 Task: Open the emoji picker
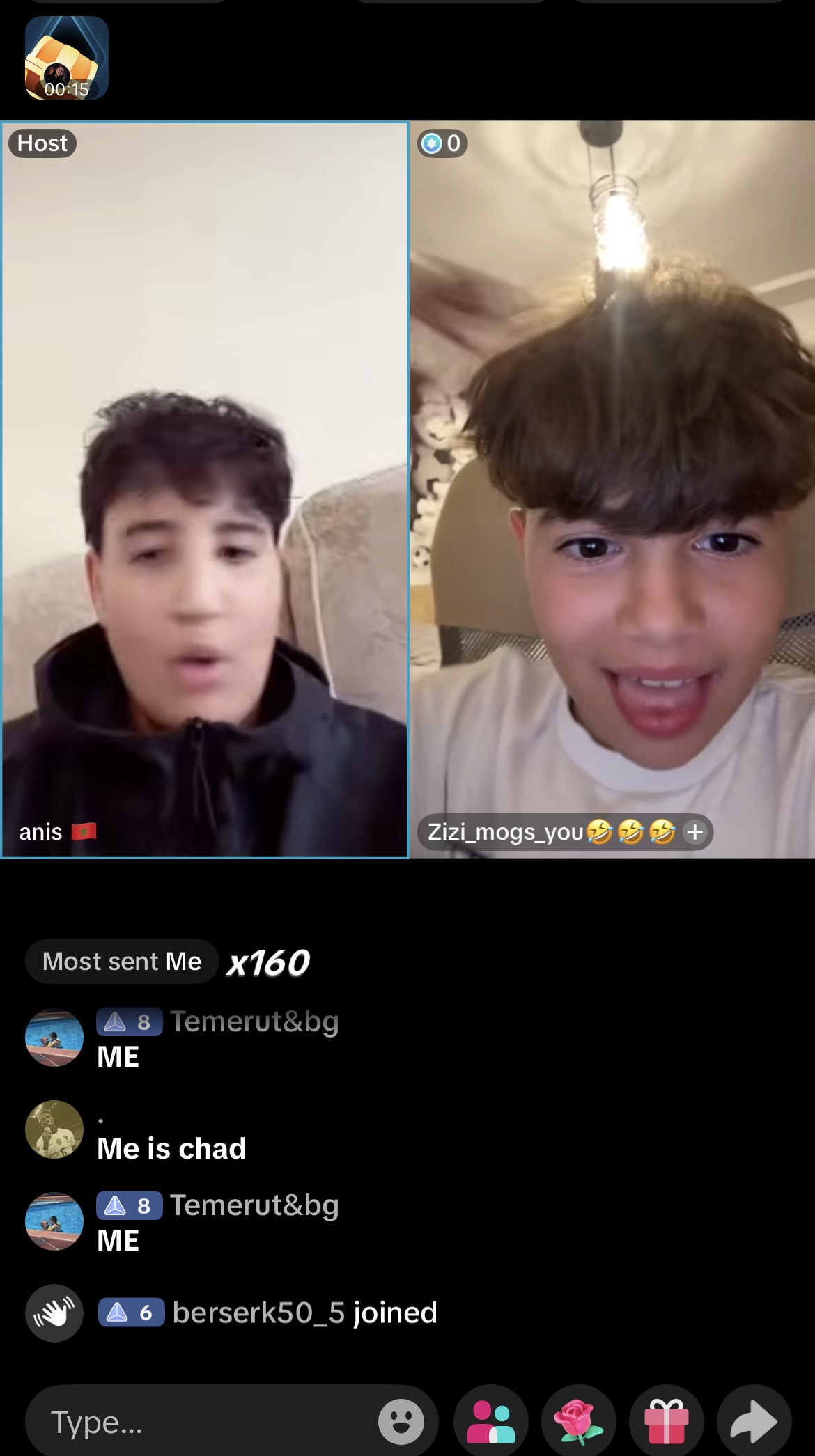click(401, 1422)
